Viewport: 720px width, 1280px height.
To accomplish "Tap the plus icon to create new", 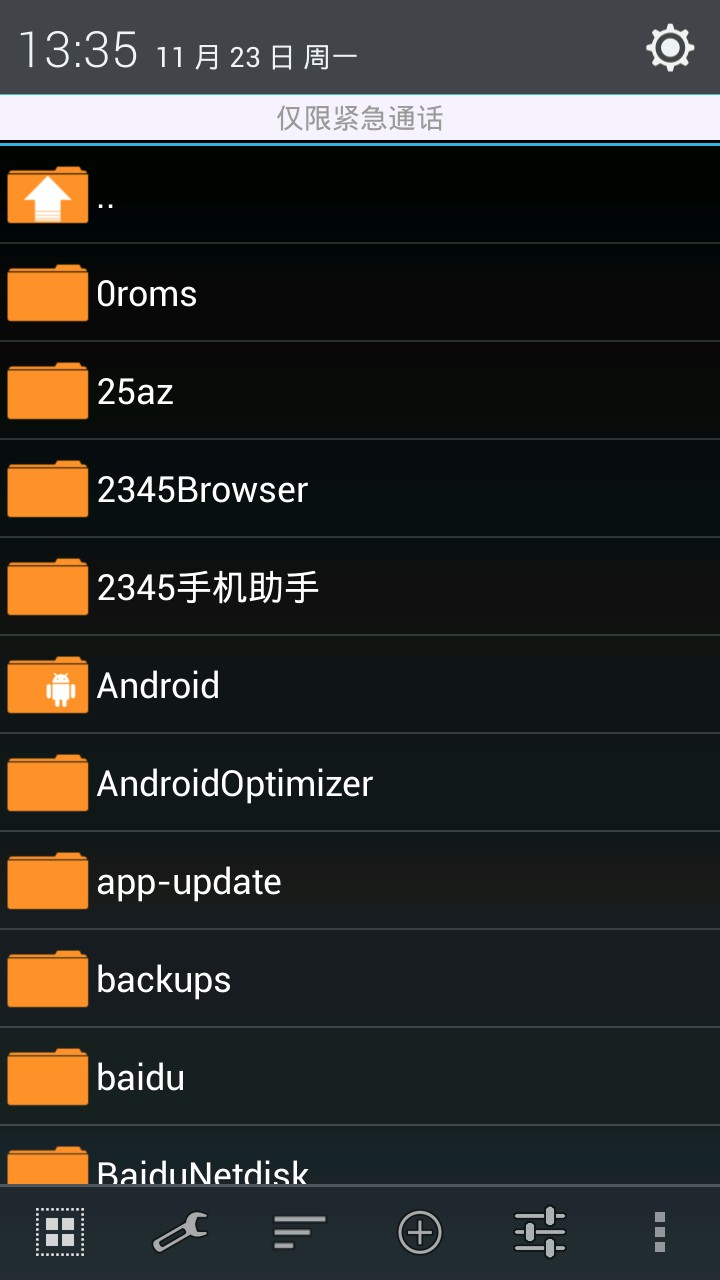I will (x=420, y=1232).
